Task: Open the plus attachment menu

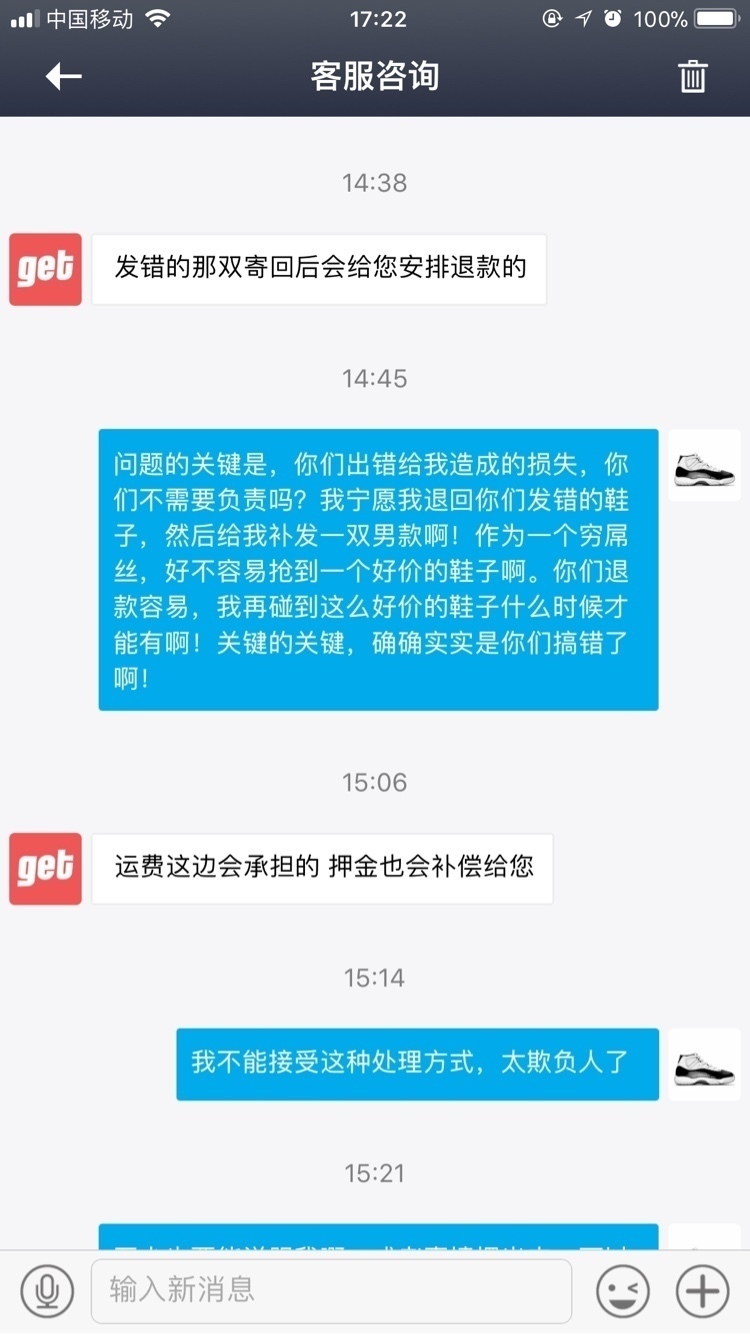Action: click(702, 1291)
